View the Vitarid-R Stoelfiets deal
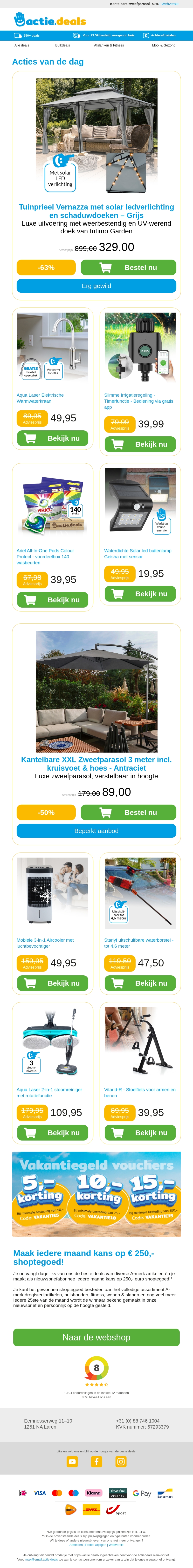193x1568 pixels. (x=140, y=1133)
